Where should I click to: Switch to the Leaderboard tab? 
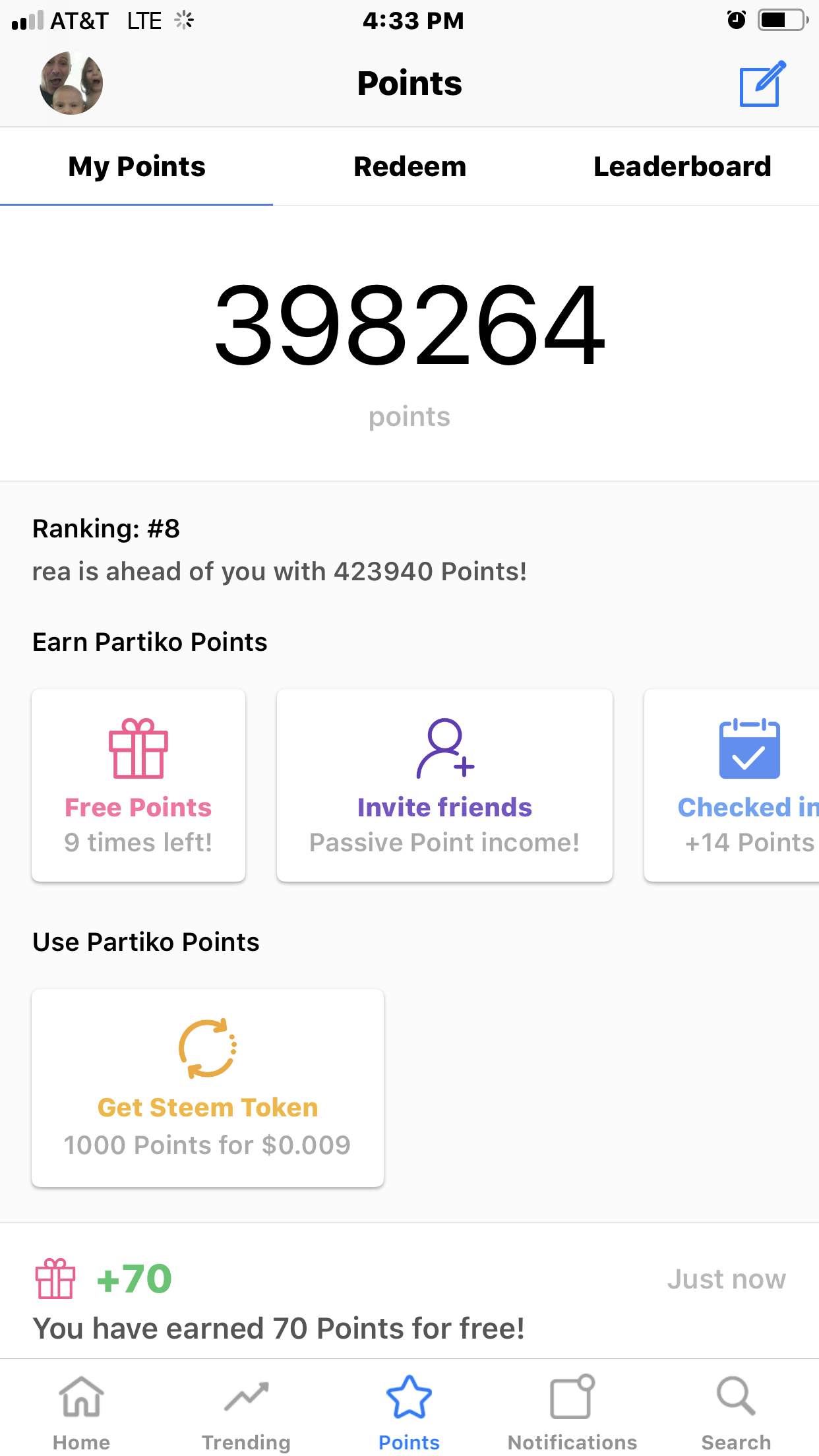coord(682,166)
